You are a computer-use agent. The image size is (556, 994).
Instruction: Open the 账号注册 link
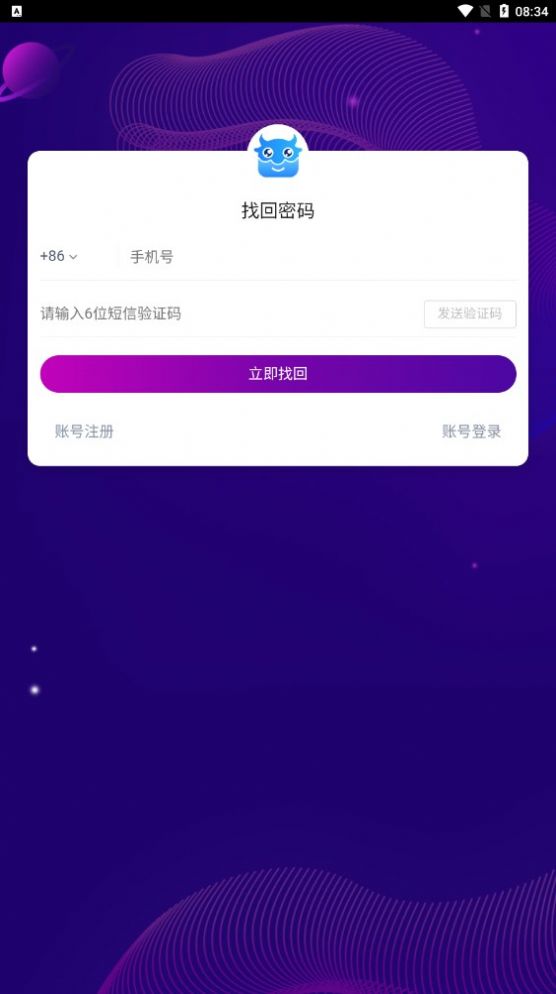84,432
